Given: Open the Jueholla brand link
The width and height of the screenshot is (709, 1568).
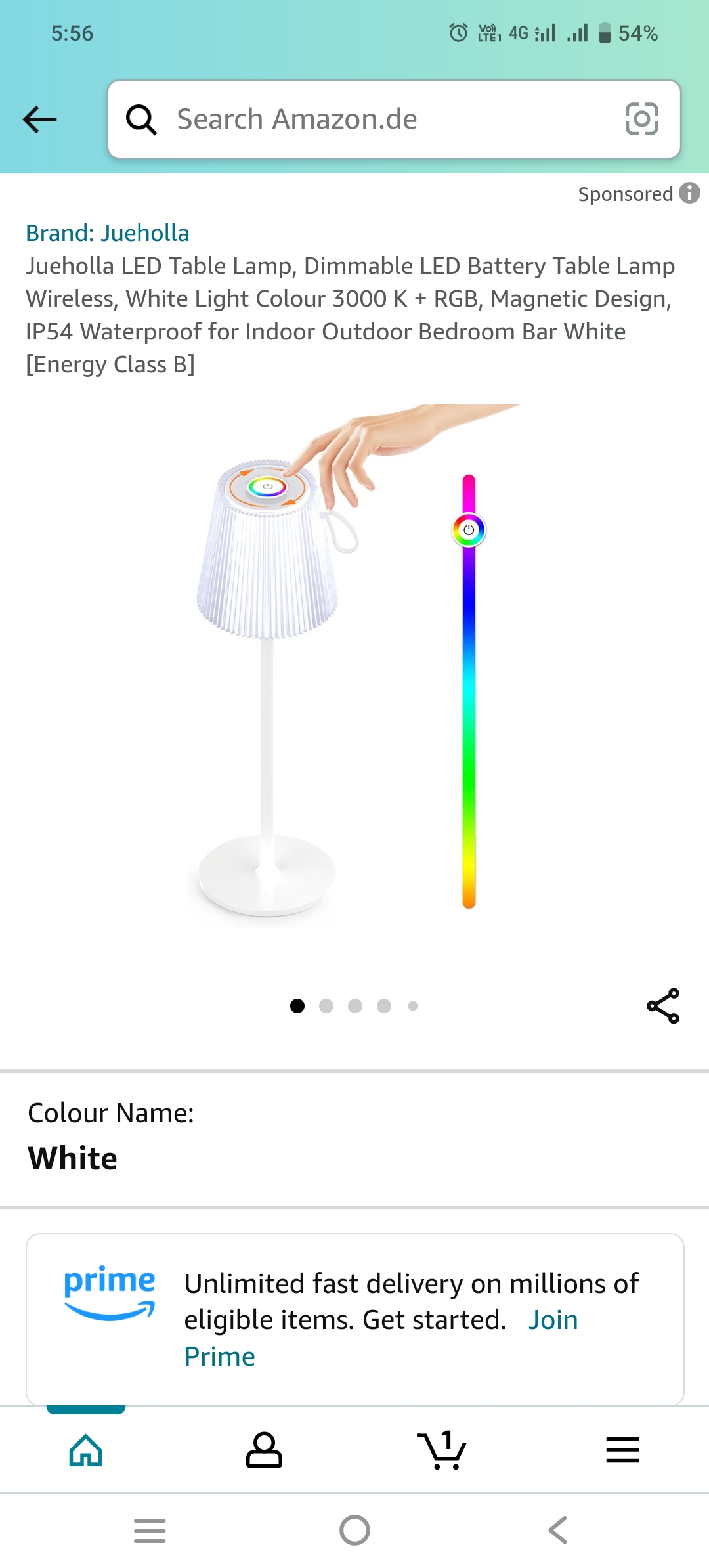Looking at the screenshot, I should 107,233.
